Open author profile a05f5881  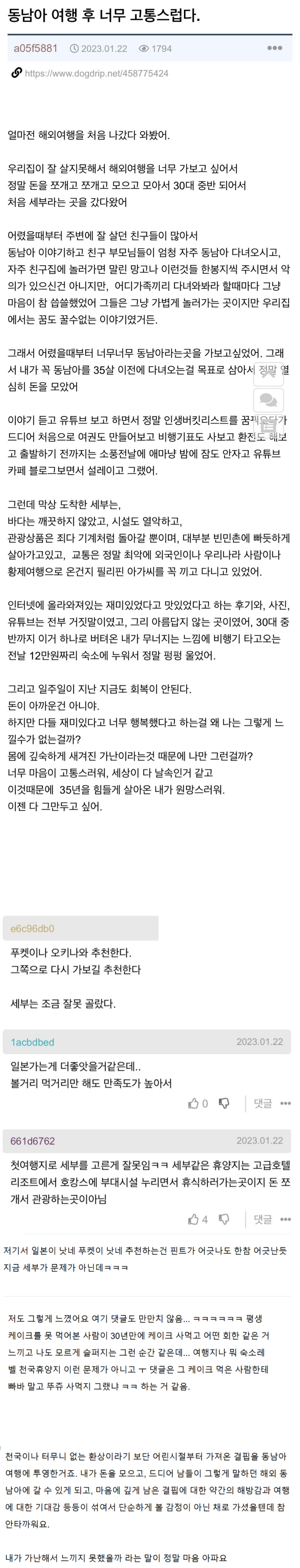pyautogui.click(x=35, y=48)
